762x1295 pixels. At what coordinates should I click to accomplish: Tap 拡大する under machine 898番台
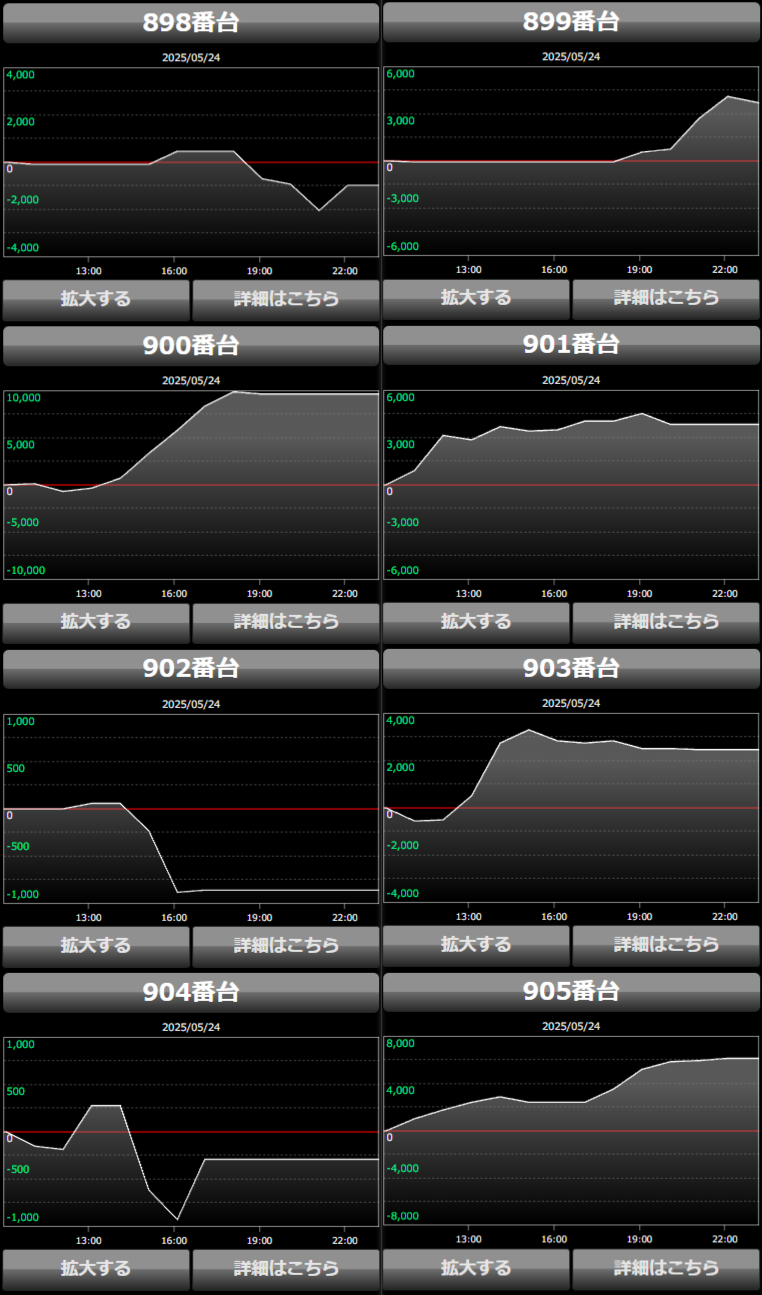click(x=96, y=298)
